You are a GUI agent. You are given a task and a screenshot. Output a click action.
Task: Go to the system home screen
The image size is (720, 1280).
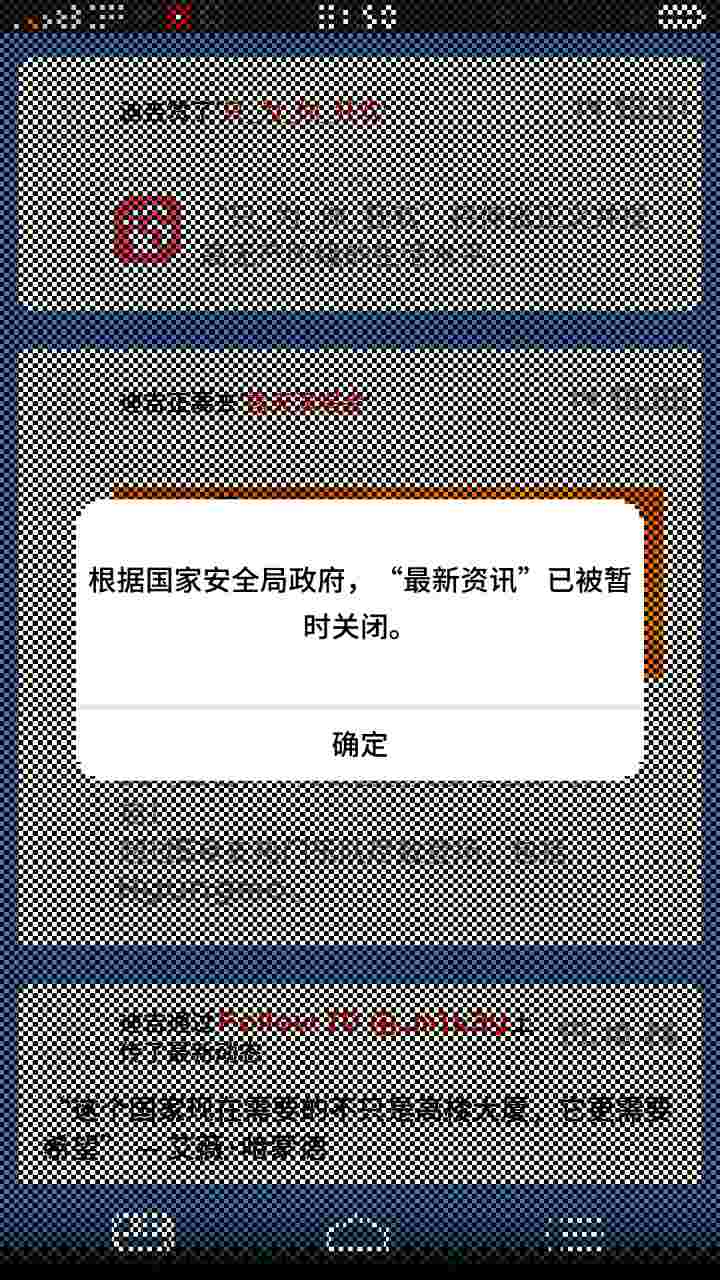pyautogui.click(x=358, y=1232)
